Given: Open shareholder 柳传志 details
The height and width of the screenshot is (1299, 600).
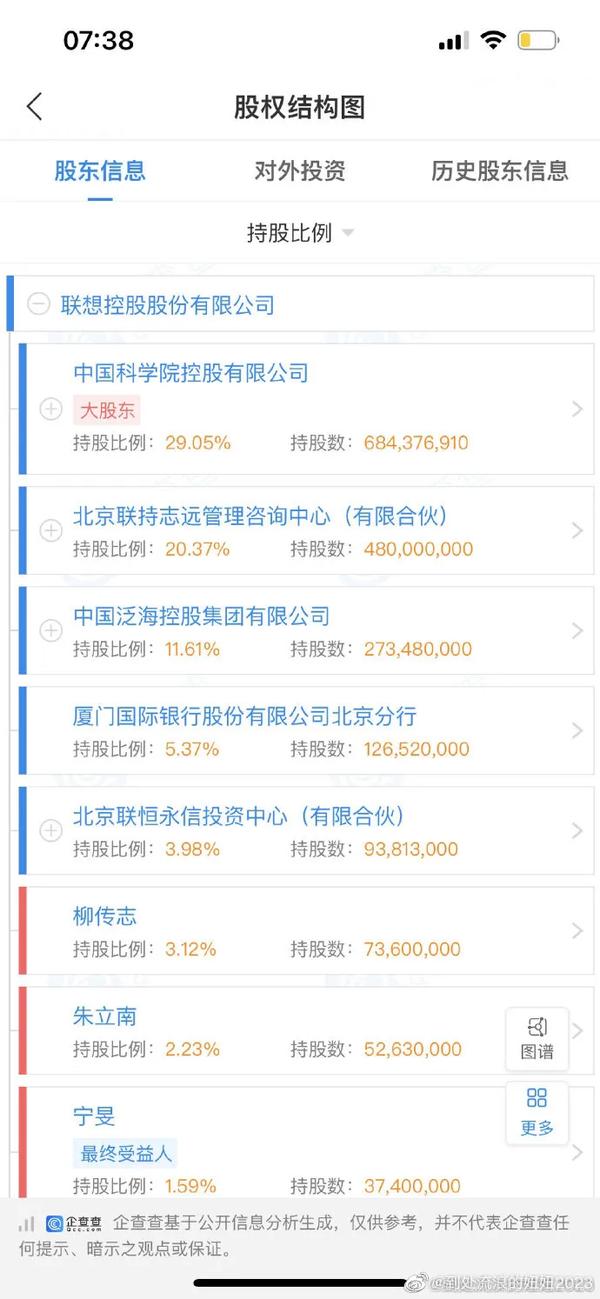Looking at the screenshot, I should pyautogui.click(x=306, y=931).
